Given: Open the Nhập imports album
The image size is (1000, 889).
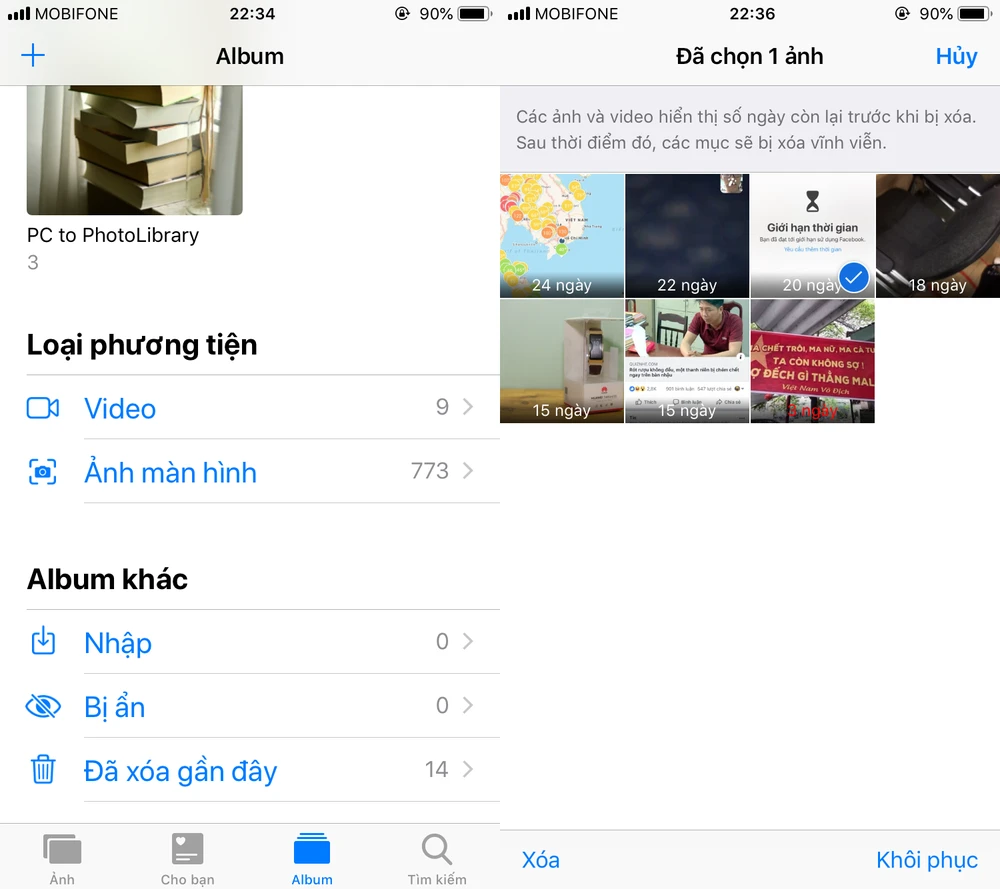Looking at the screenshot, I should 250,642.
